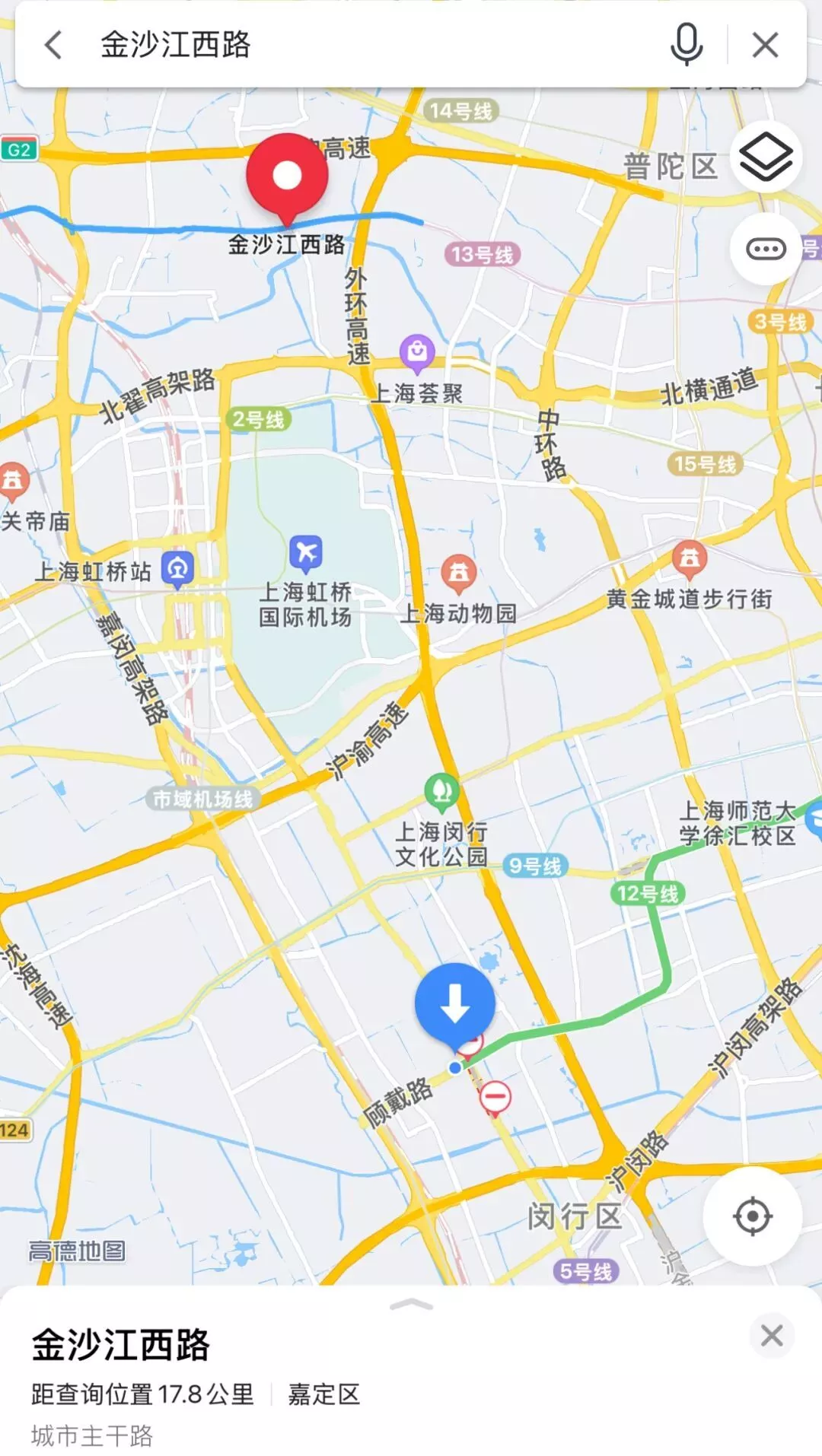This screenshot has height=1456, width=822.
Task: Open the 上海荟聚 shopping marker
Action: point(417,353)
